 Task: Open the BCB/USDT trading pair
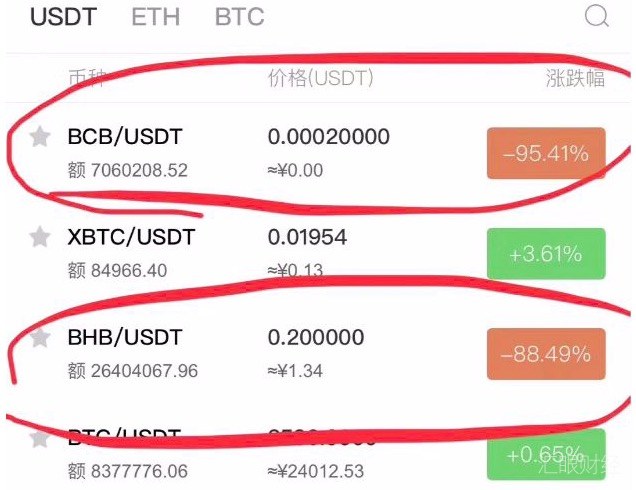(x=125, y=136)
